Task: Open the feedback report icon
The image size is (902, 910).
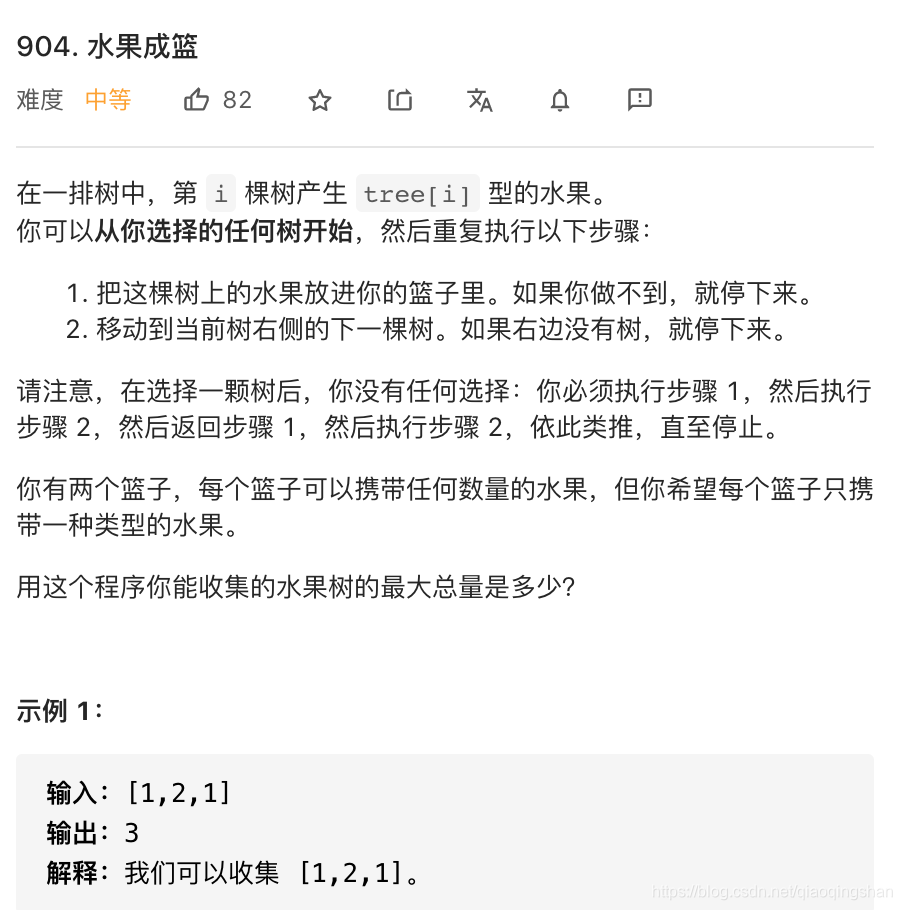Action: [x=640, y=98]
